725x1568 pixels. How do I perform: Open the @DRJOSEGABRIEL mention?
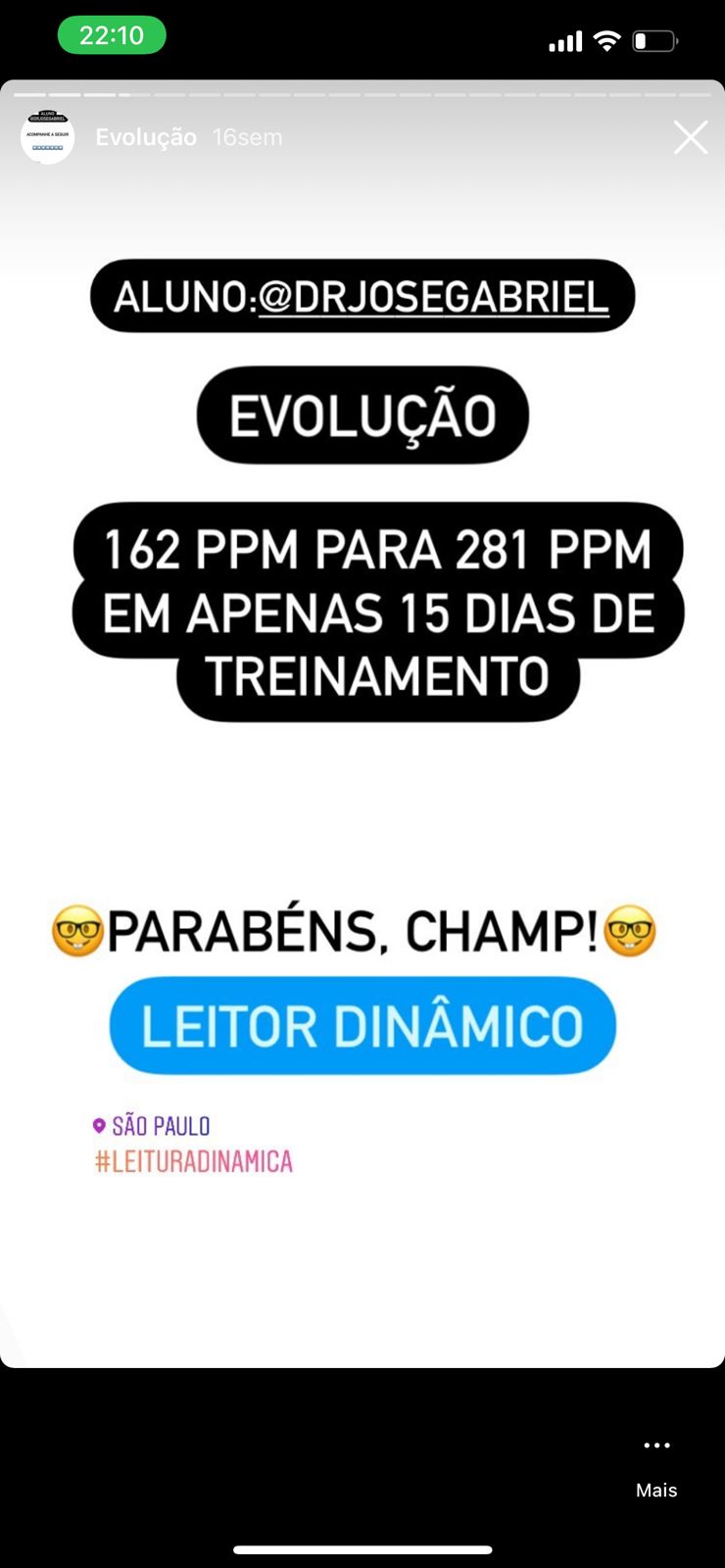(x=433, y=297)
